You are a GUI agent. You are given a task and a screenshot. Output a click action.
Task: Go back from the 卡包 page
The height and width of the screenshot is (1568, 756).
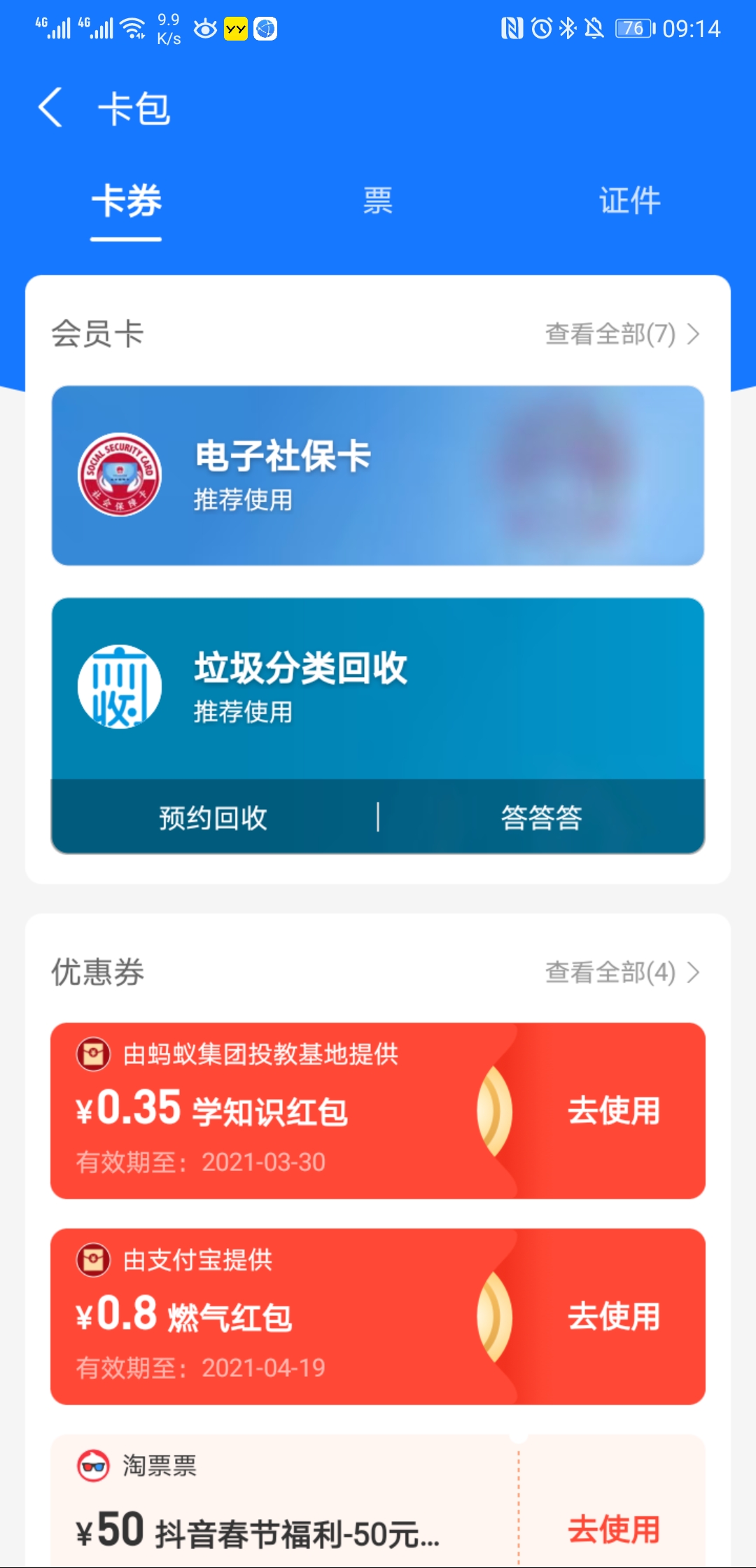coord(50,108)
